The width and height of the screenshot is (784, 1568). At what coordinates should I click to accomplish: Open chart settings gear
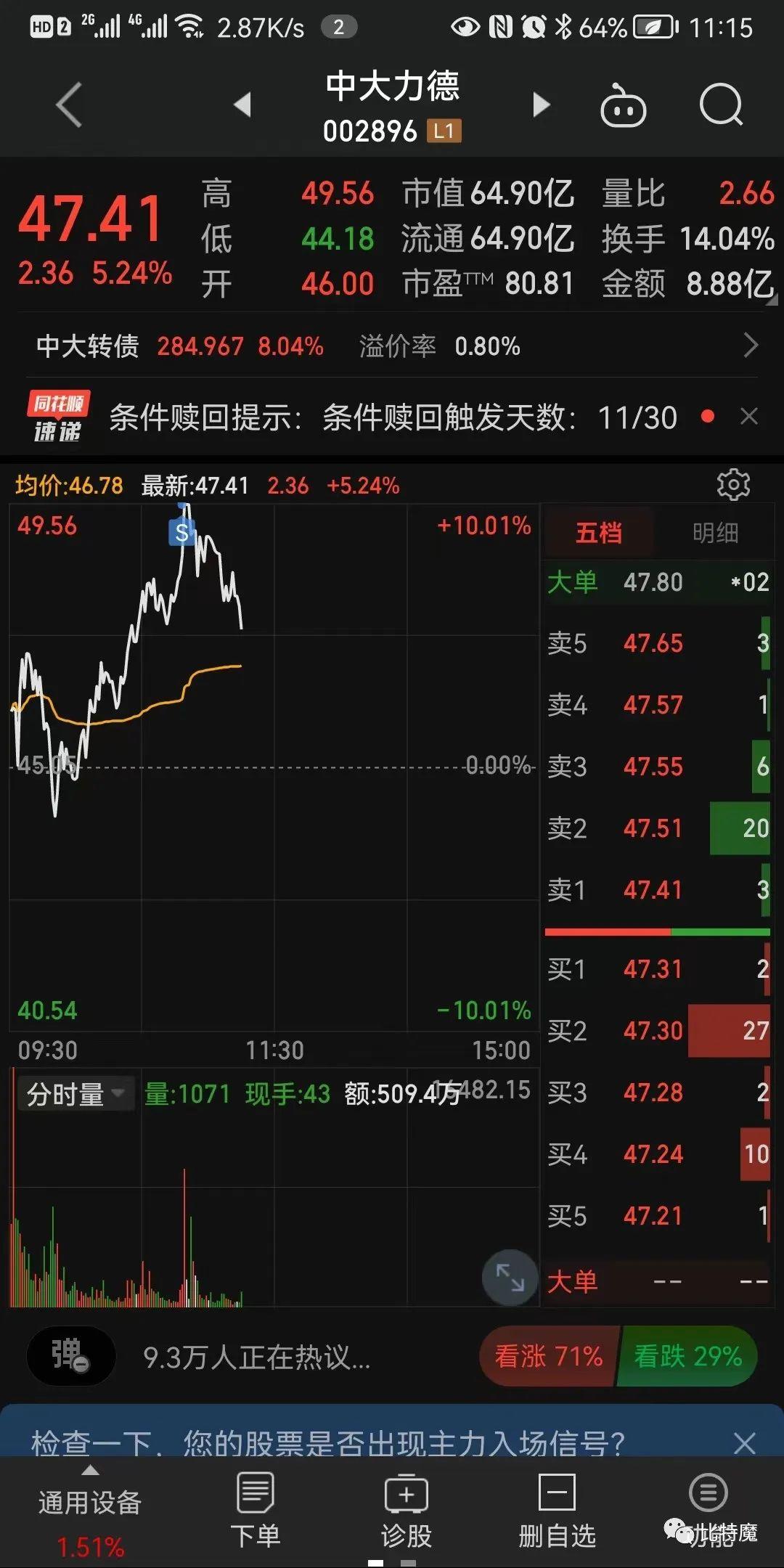[733, 485]
